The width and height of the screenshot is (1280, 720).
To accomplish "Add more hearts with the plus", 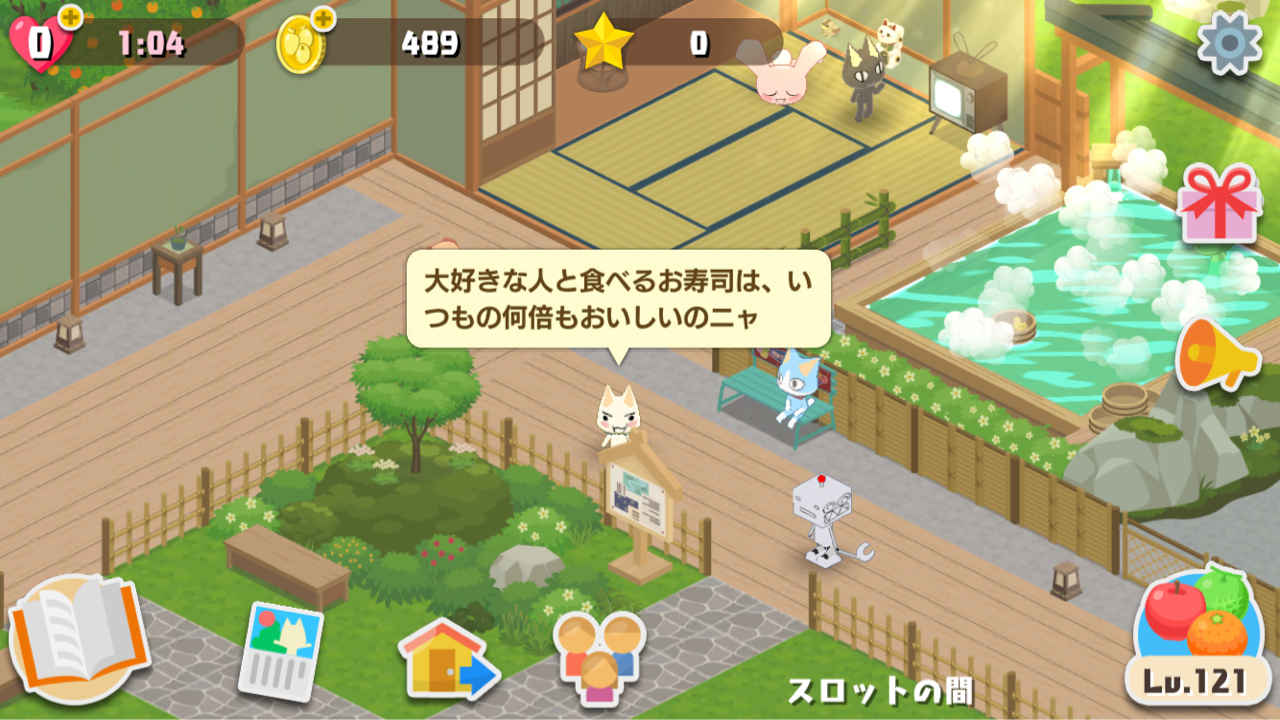I will [x=70, y=17].
